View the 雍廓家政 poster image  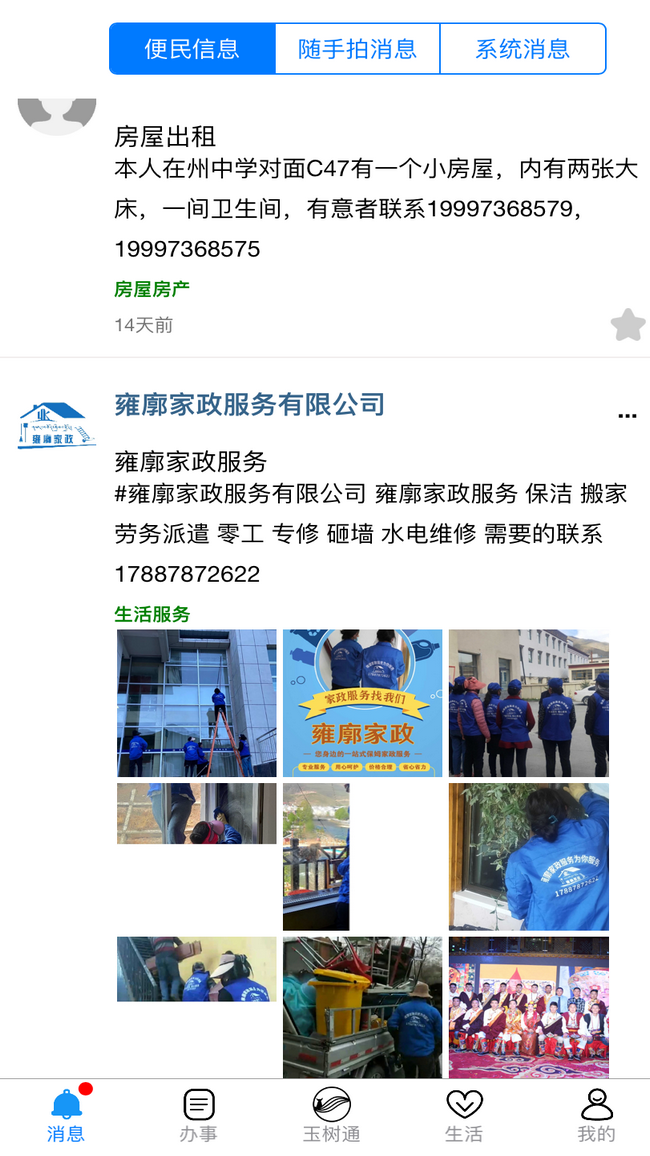(x=362, y=703)
